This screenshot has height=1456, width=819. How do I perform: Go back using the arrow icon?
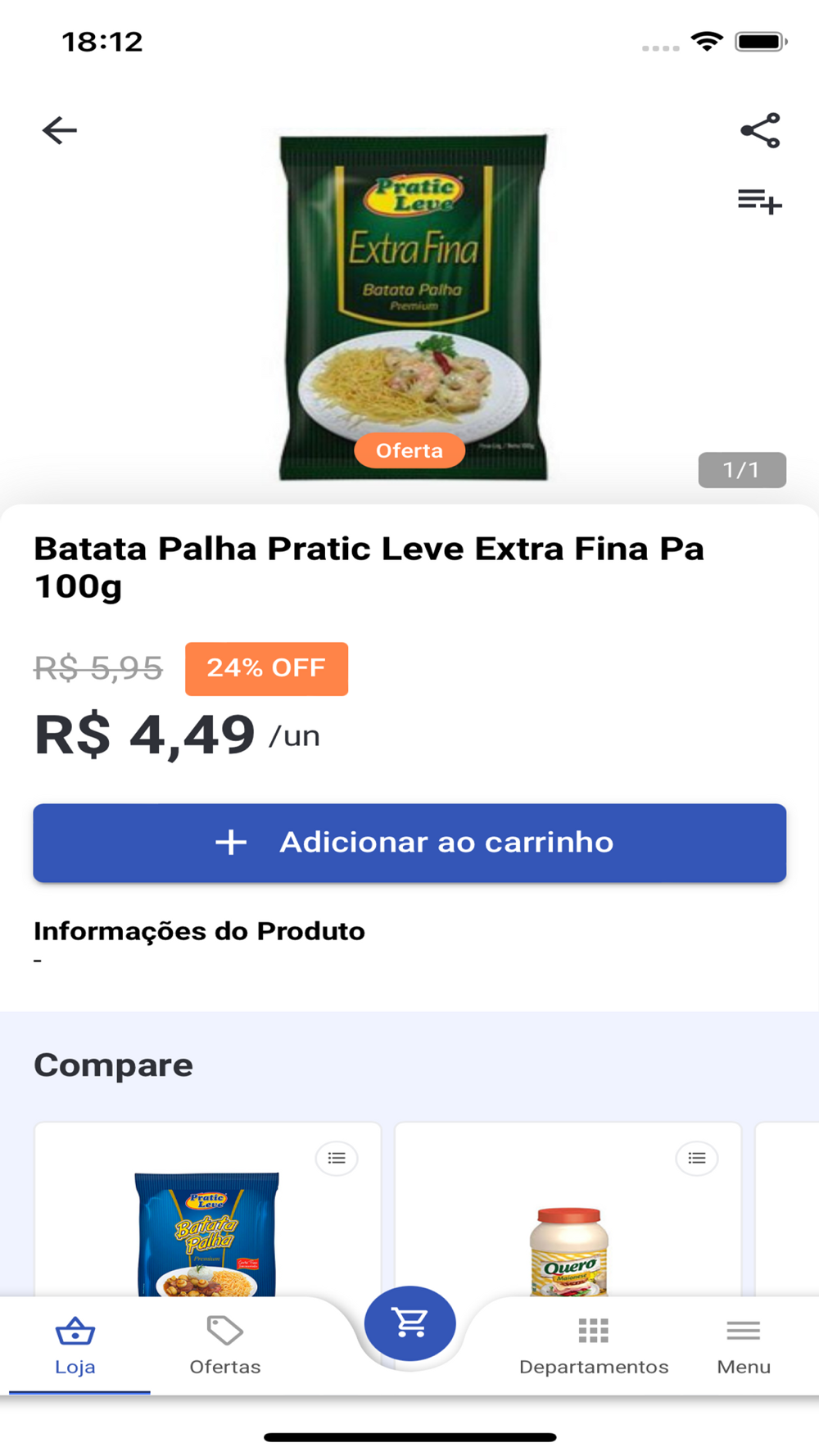click(60, 130)
